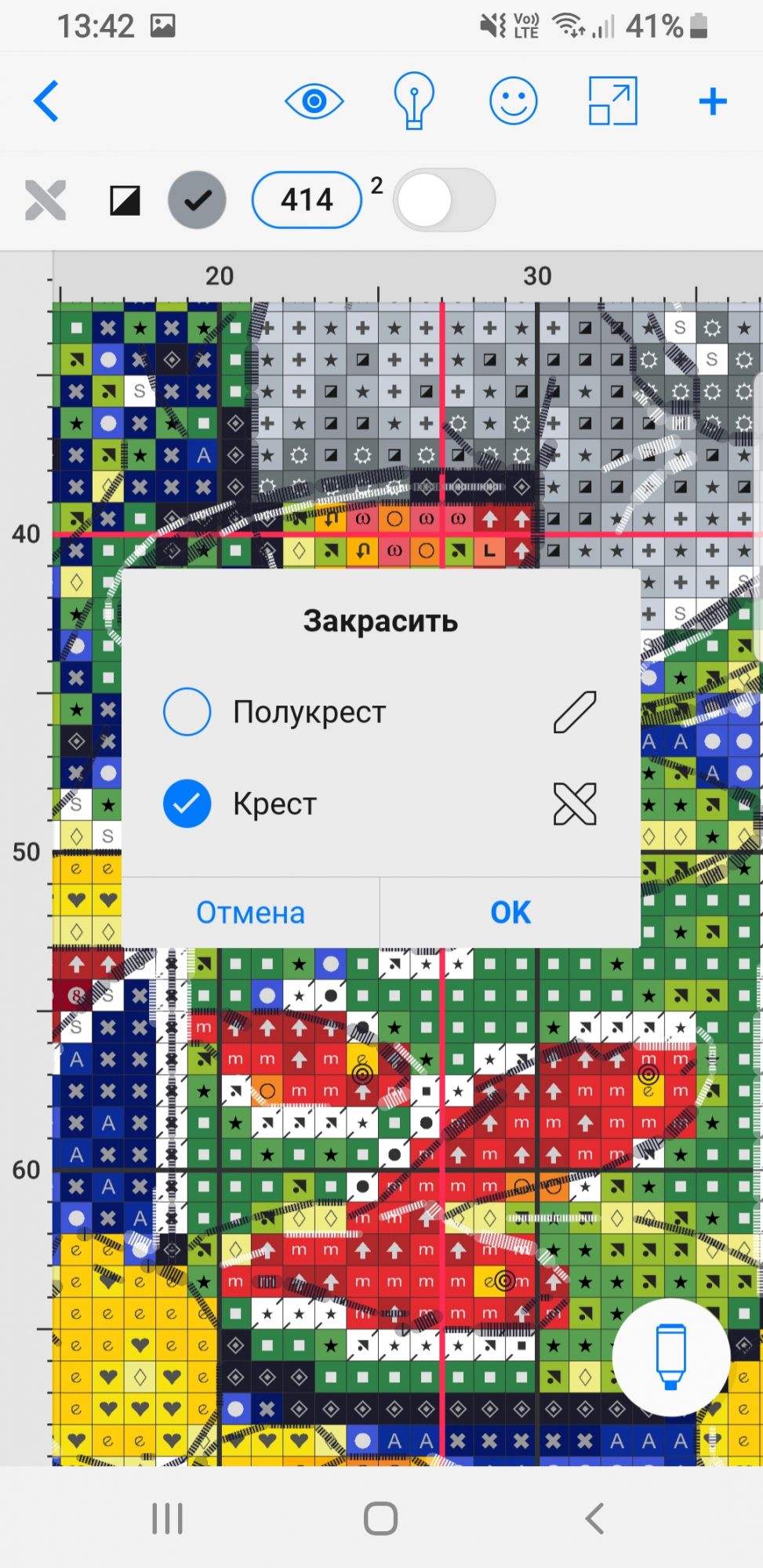Select the Крест option

187,804
